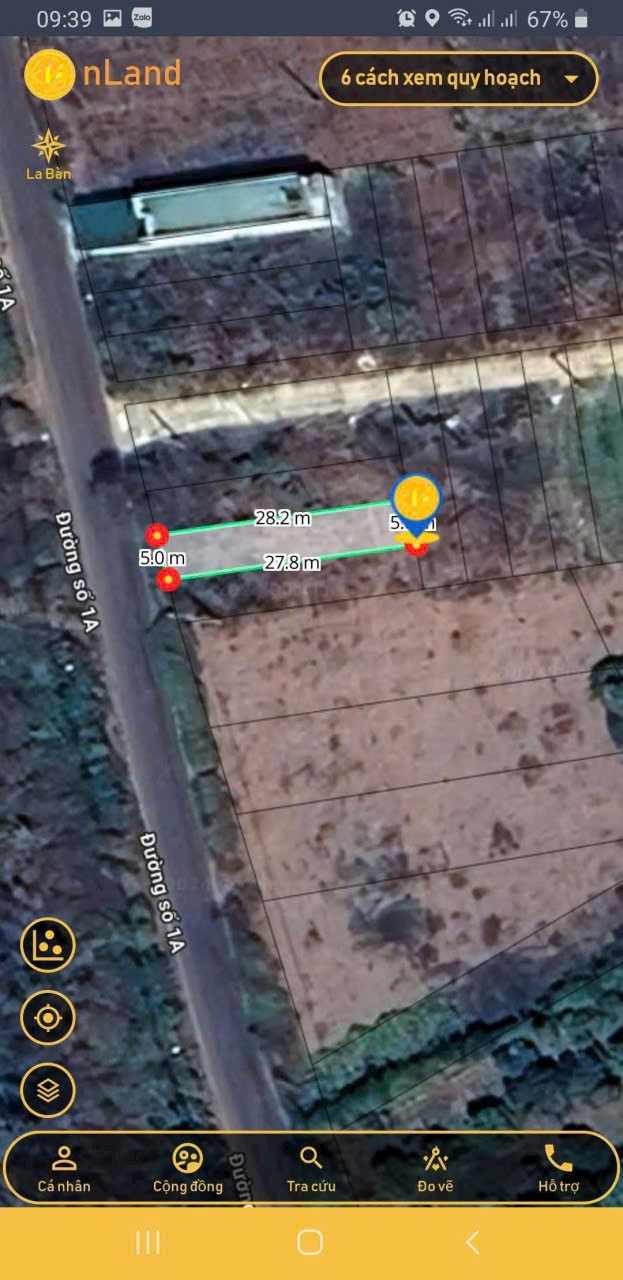
Task: Go to the Tra cứu search tab
Action: pos(311,1169)
